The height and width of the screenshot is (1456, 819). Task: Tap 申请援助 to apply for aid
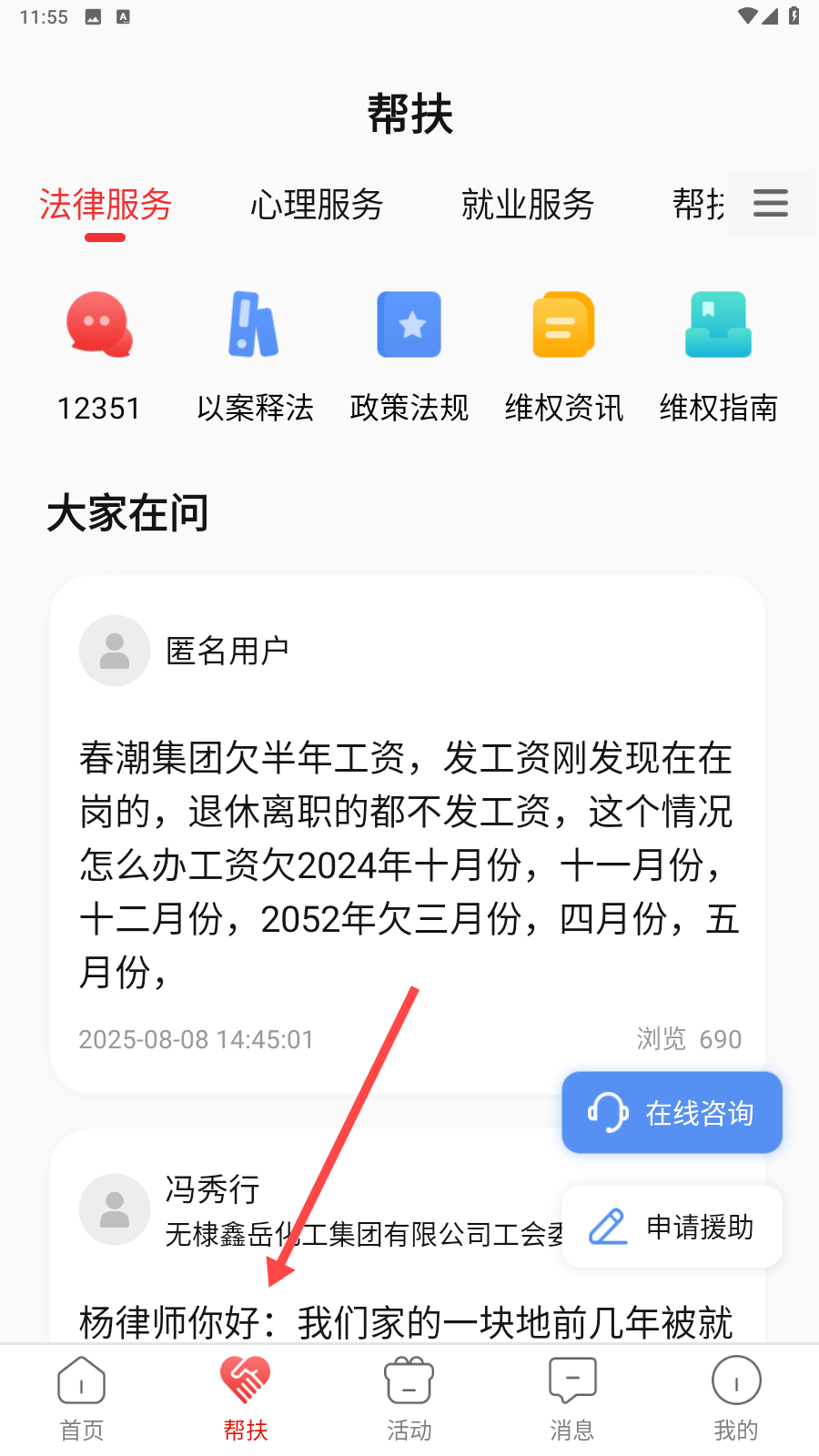coord(672,1227)
